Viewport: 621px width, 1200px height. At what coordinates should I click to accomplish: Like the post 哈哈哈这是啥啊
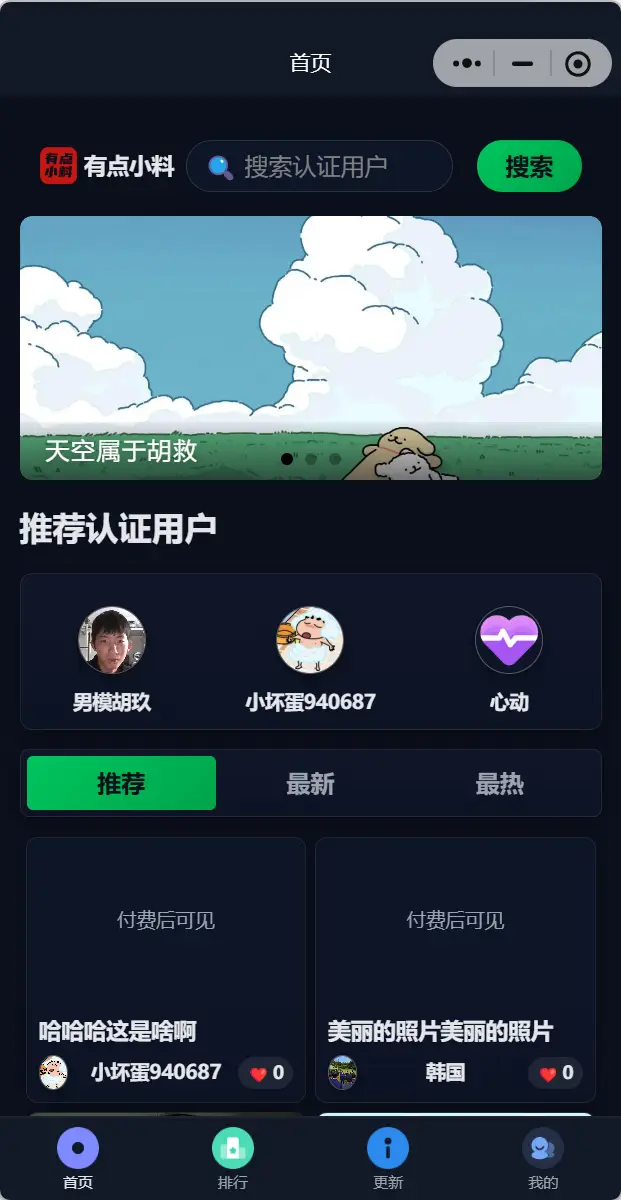coord(266,1073)
